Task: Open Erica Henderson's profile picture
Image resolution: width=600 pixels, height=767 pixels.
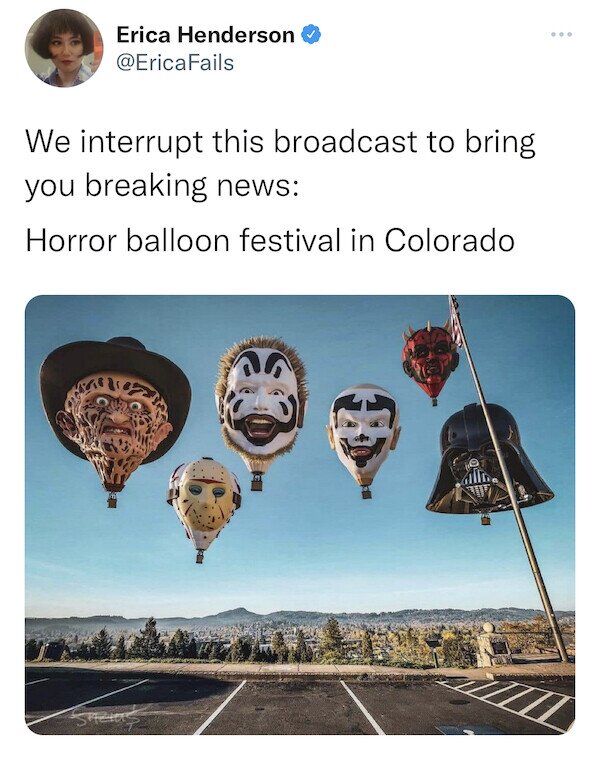Action: click(63, 48)
